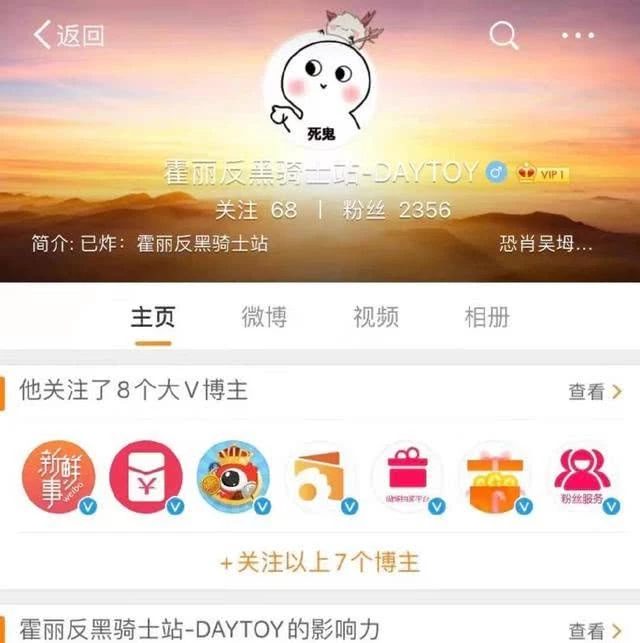Open the pink gift box blogger avatar
This screenshot has width=640, height=643.
coord(407,477)
